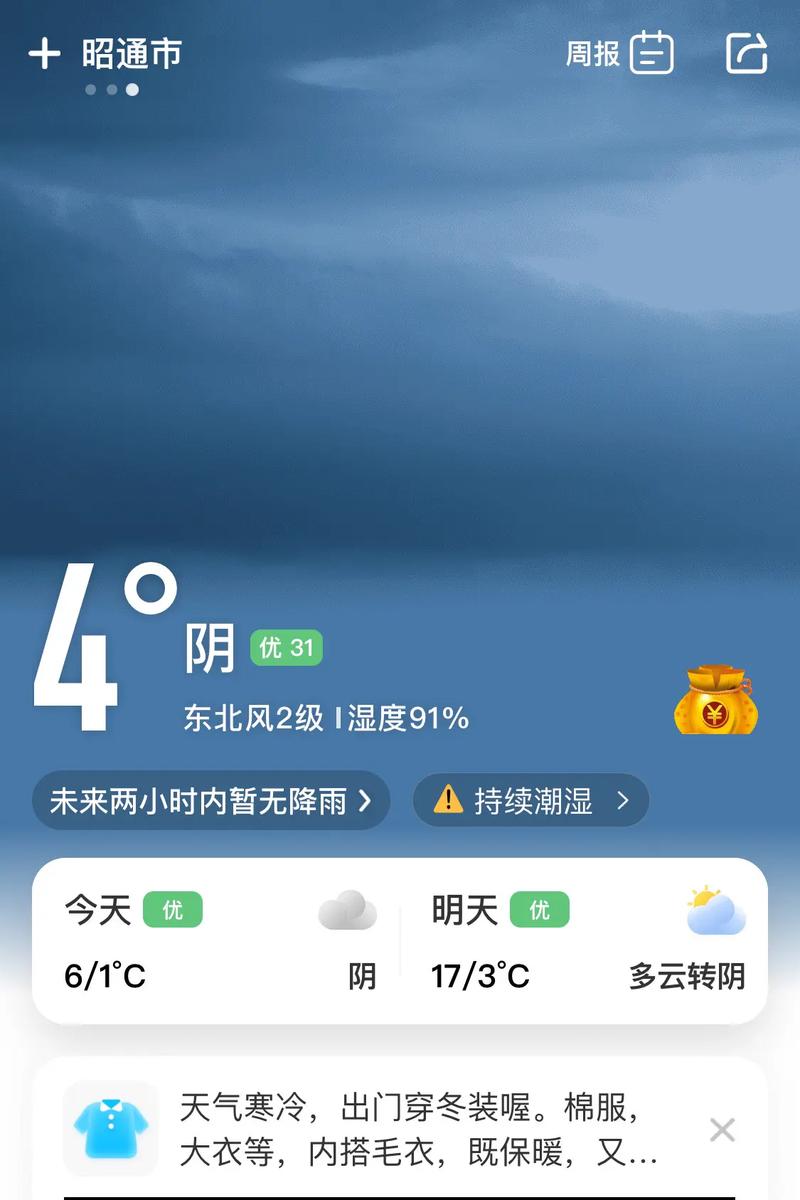The height and width of the screenshot is (1200, 800).
Task: Click the blue shirt clothing suggestion icon
Action: [111, 1128]
